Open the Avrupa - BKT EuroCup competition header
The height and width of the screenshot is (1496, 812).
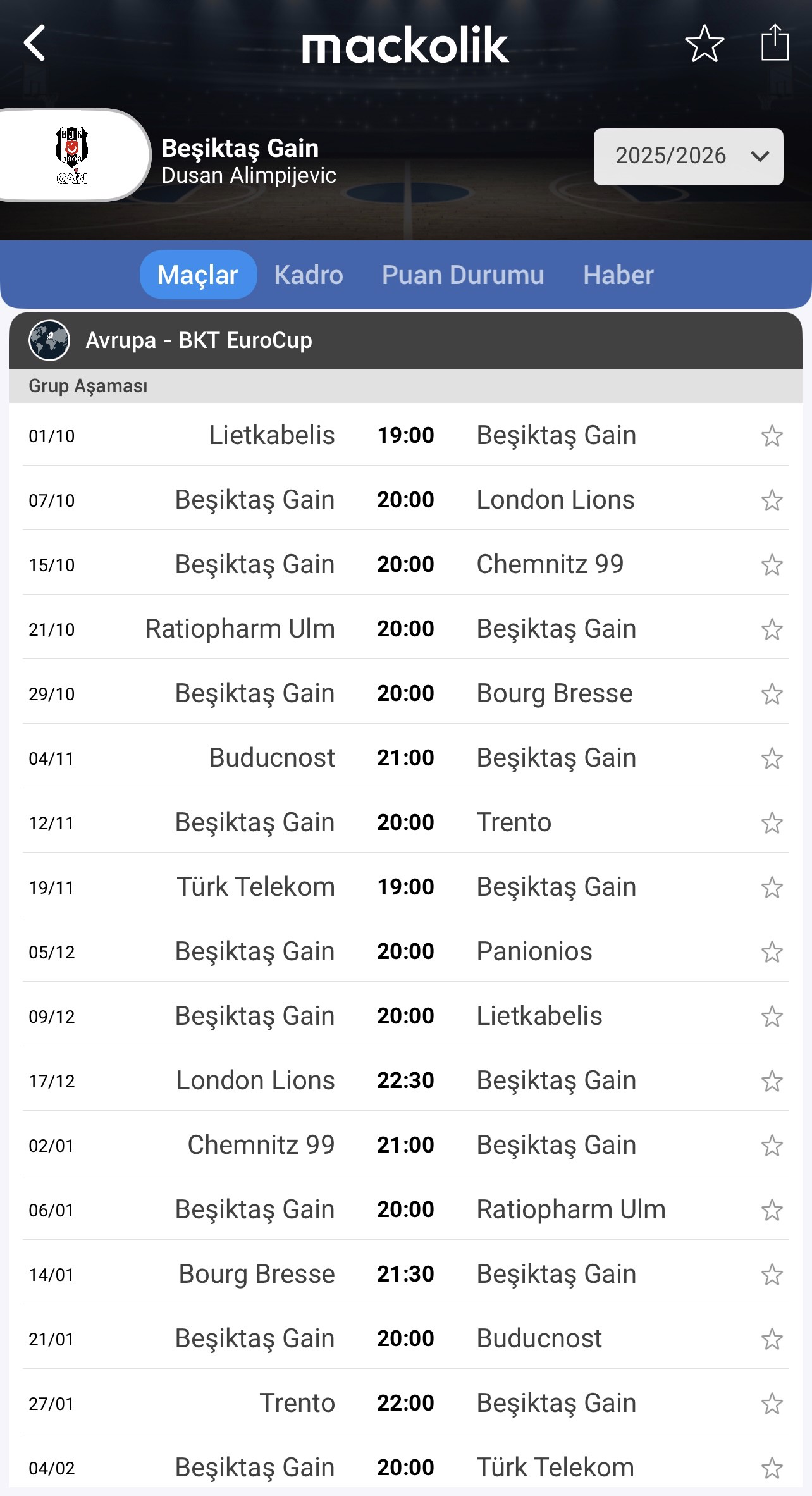406,340
